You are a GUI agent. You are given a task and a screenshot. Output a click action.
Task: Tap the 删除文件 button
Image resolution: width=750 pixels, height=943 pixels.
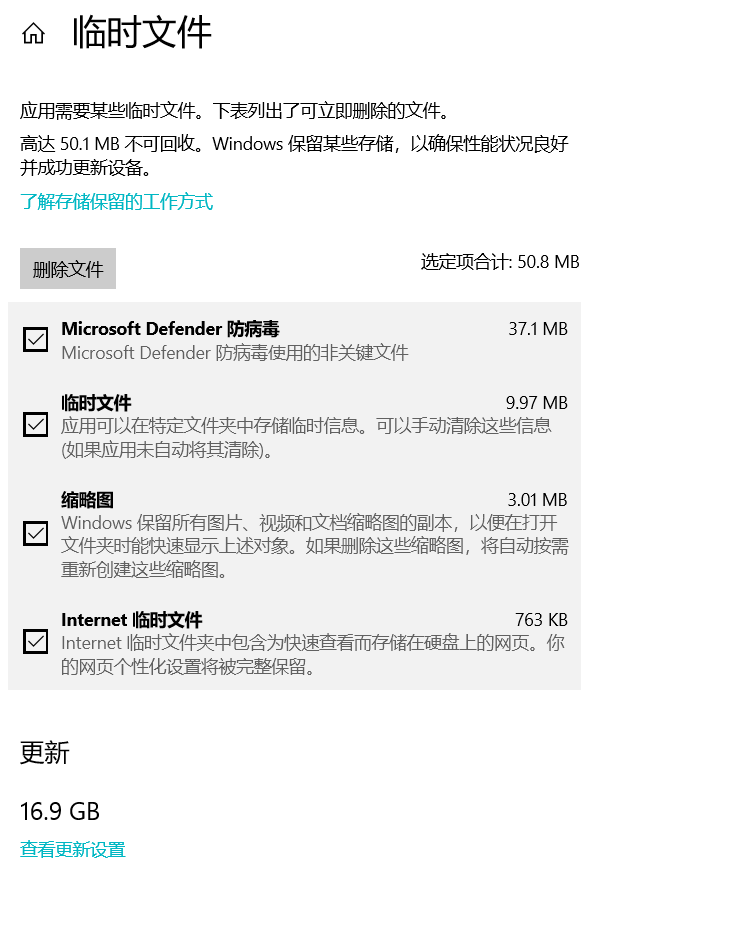68,269
